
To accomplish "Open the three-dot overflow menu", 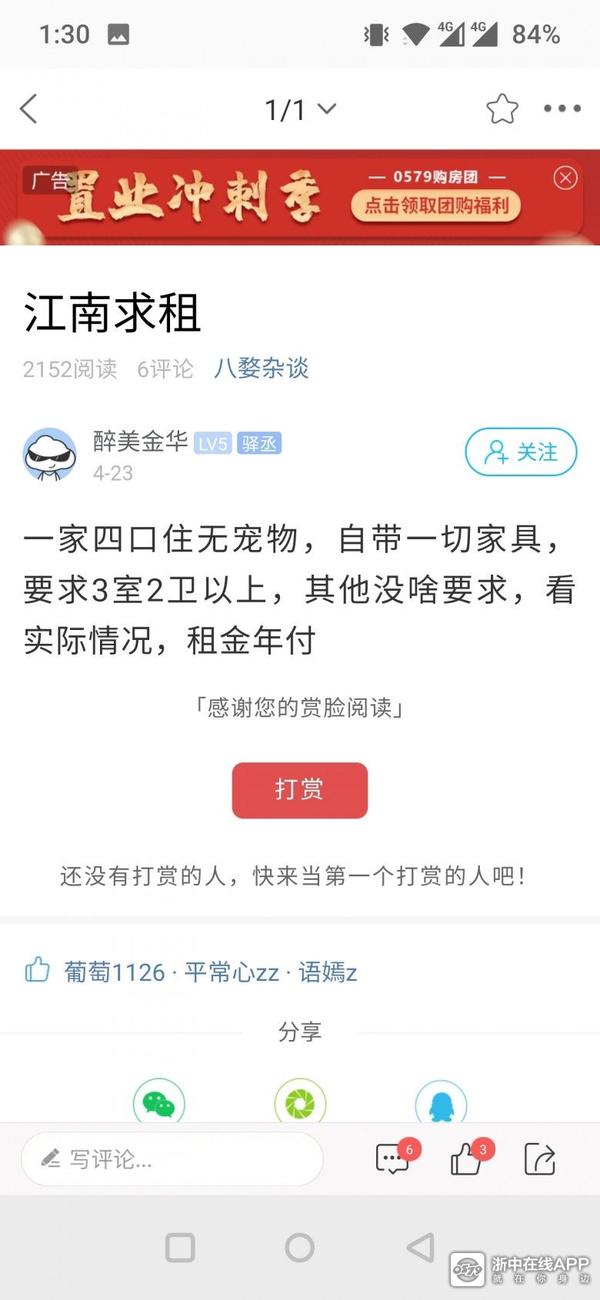I will (x=562, y=109).
